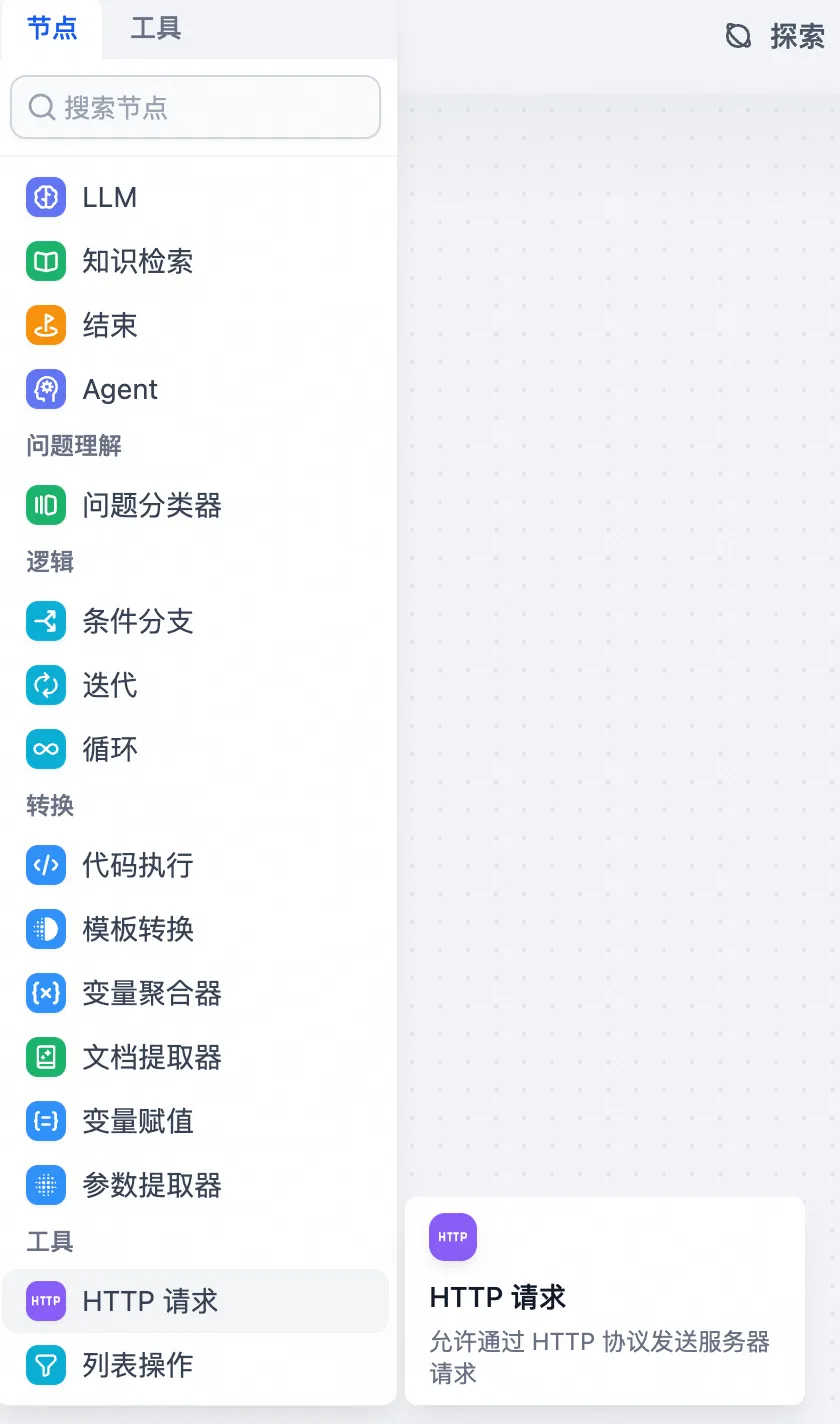Select the 变量聚合器 node icon
The height and width of the screenshot is (1424, 840).
tap(45, 993)
